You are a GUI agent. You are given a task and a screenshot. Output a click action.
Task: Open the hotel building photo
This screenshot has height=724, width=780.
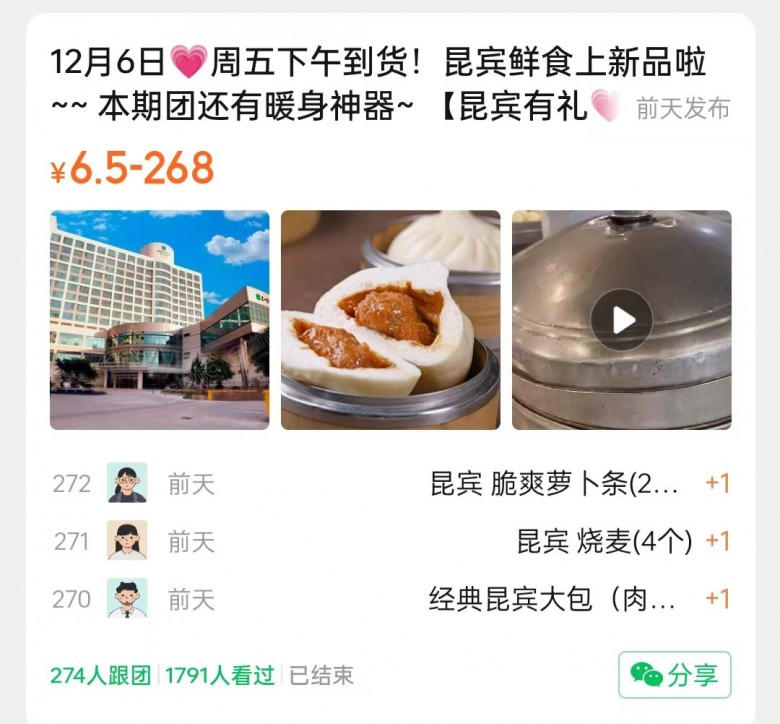click(160, 320)
